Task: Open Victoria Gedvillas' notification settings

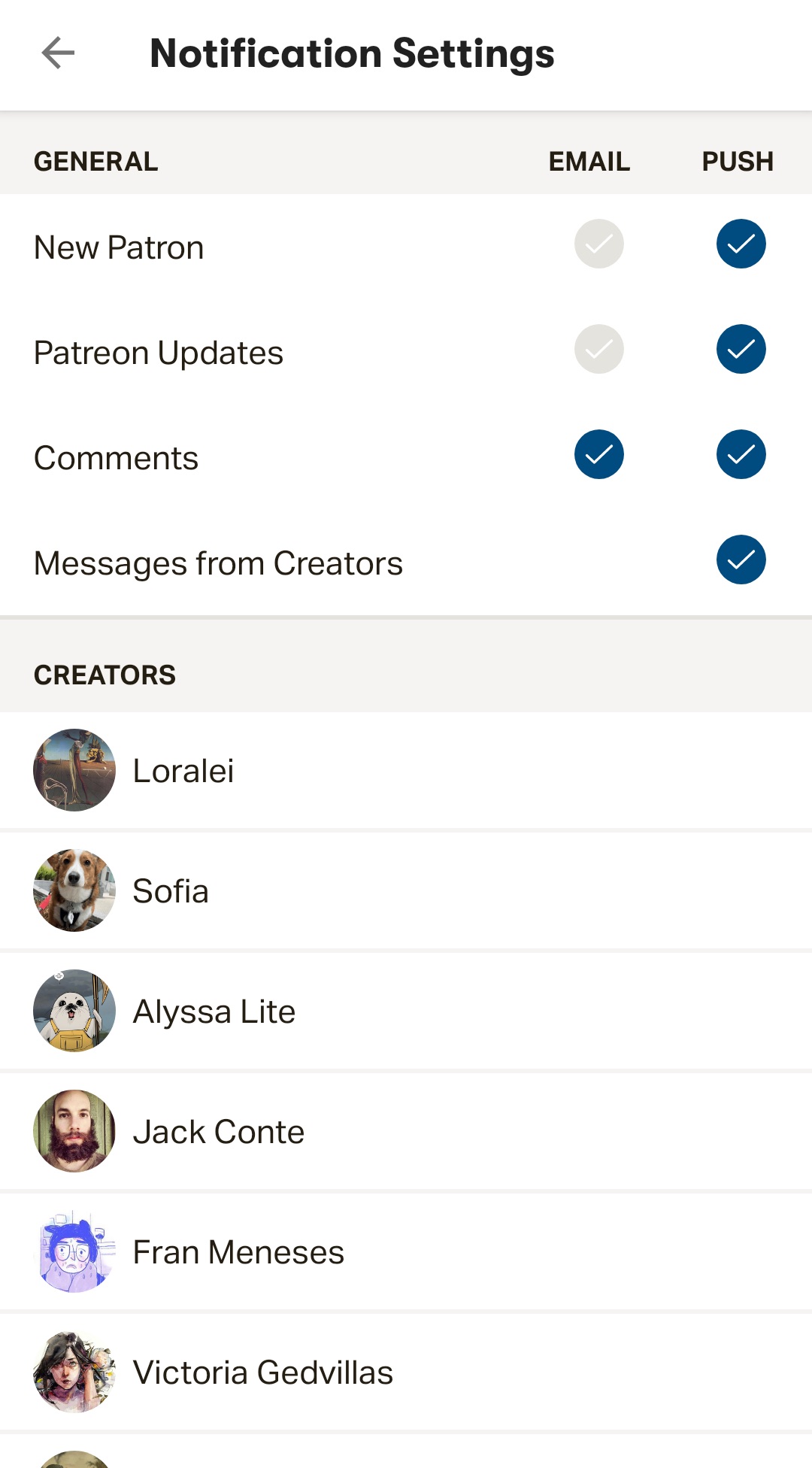Action: (406, 1372)
